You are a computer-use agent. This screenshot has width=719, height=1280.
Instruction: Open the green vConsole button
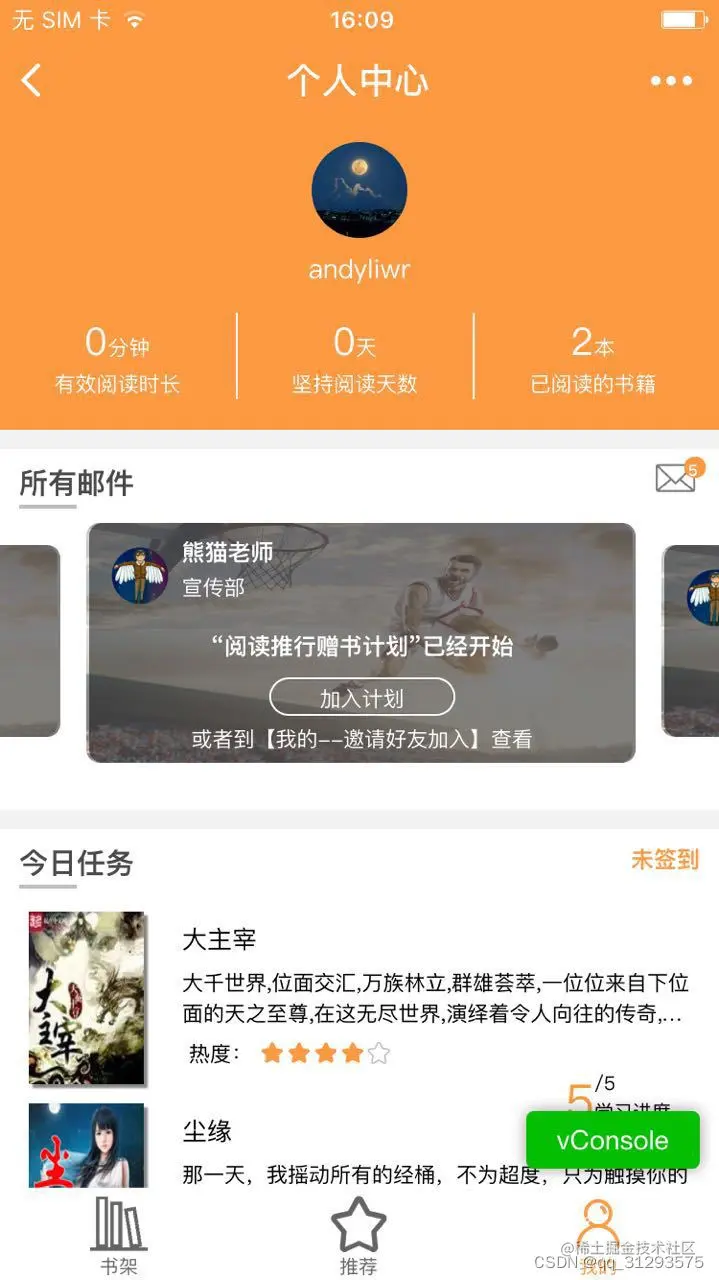tap(613, 1140)
